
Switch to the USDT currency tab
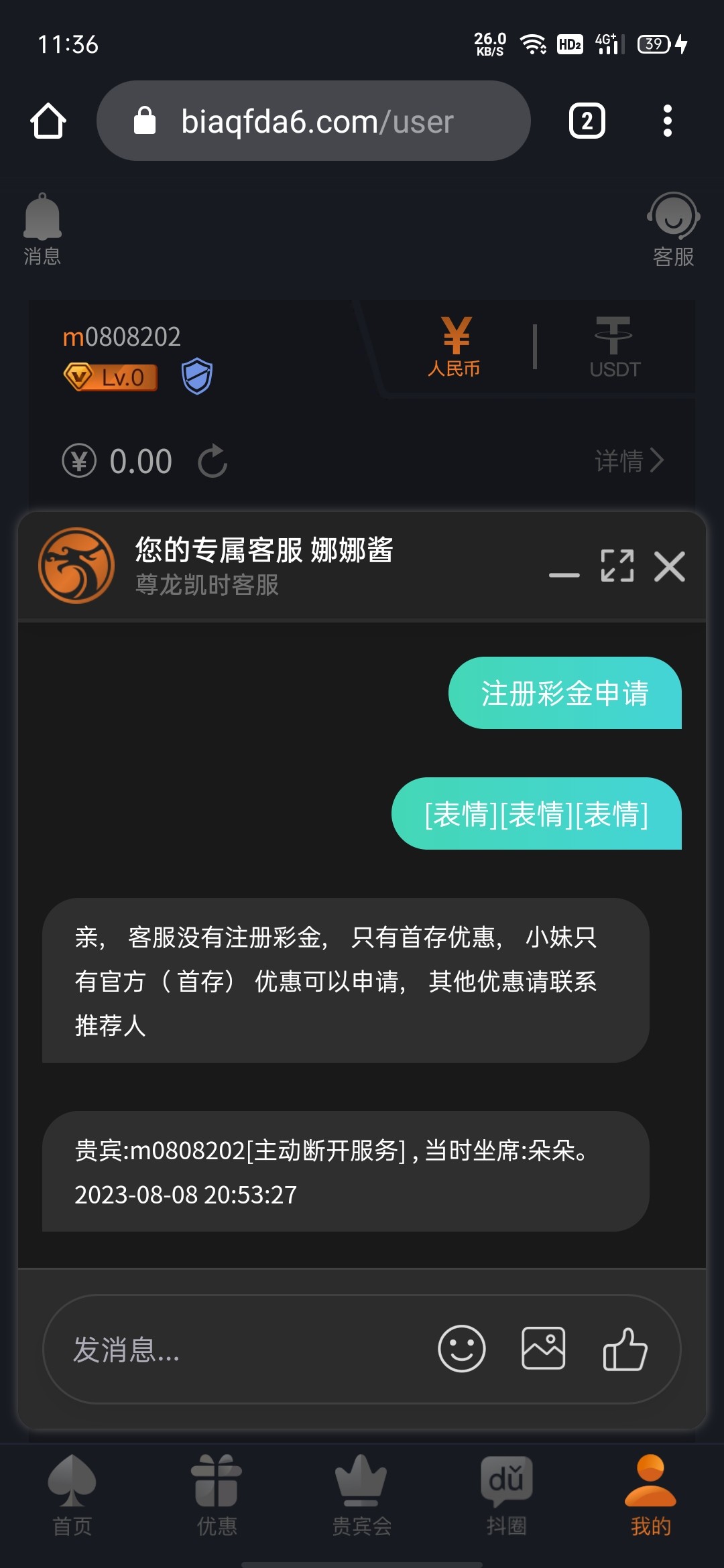[x=614, y=346]
